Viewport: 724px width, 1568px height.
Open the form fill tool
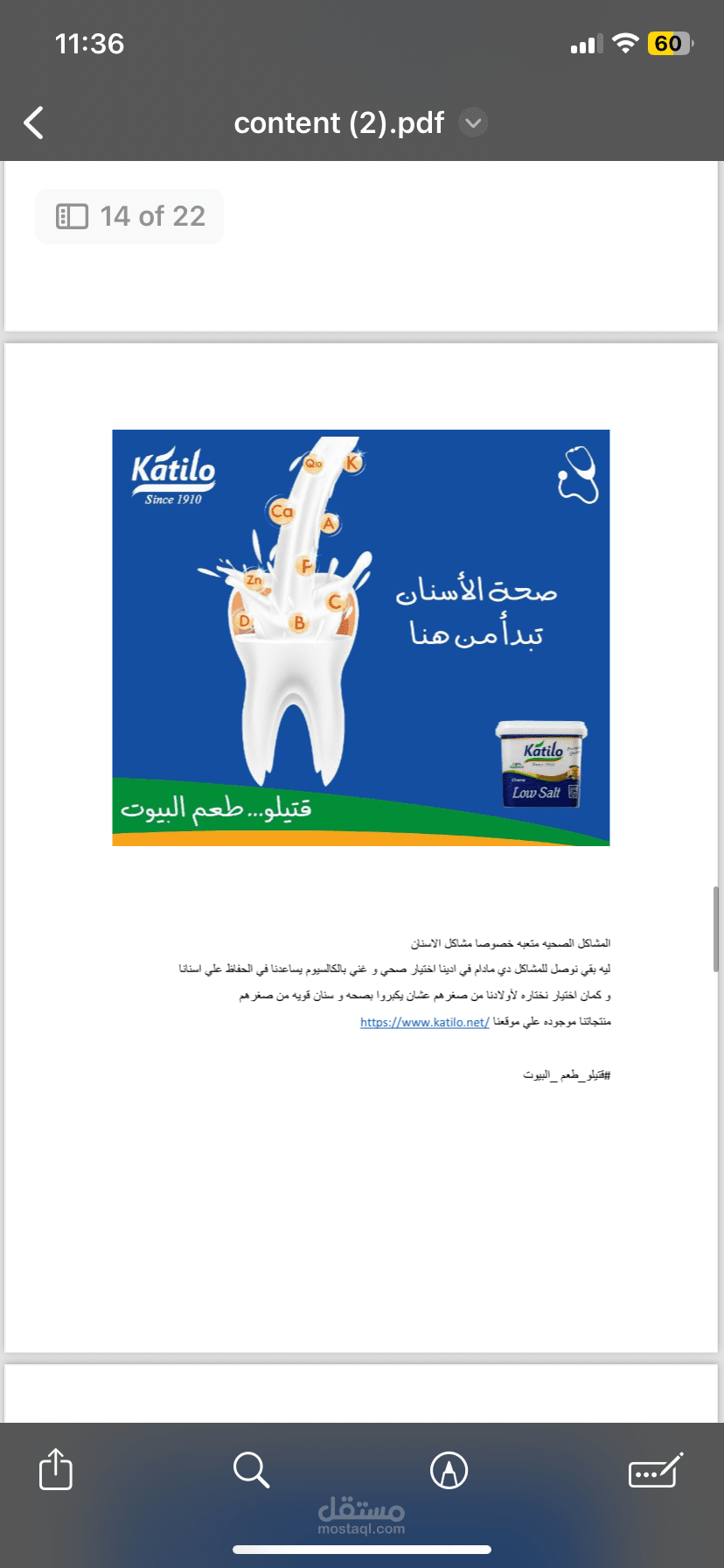point(656,1470)
